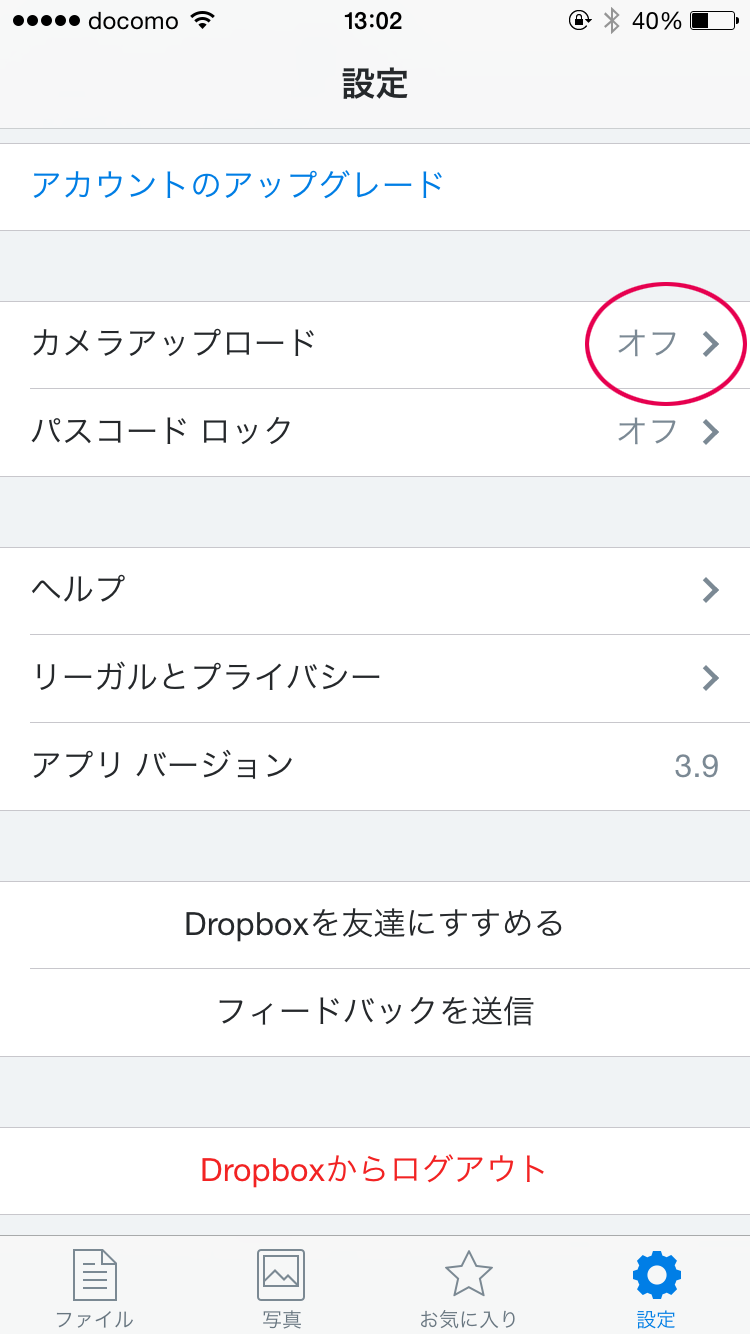Tap Dropboxを友達にすすめる
Viewport: 750px width, 1334px height.
pyautogui.click(x=375, y=924)
